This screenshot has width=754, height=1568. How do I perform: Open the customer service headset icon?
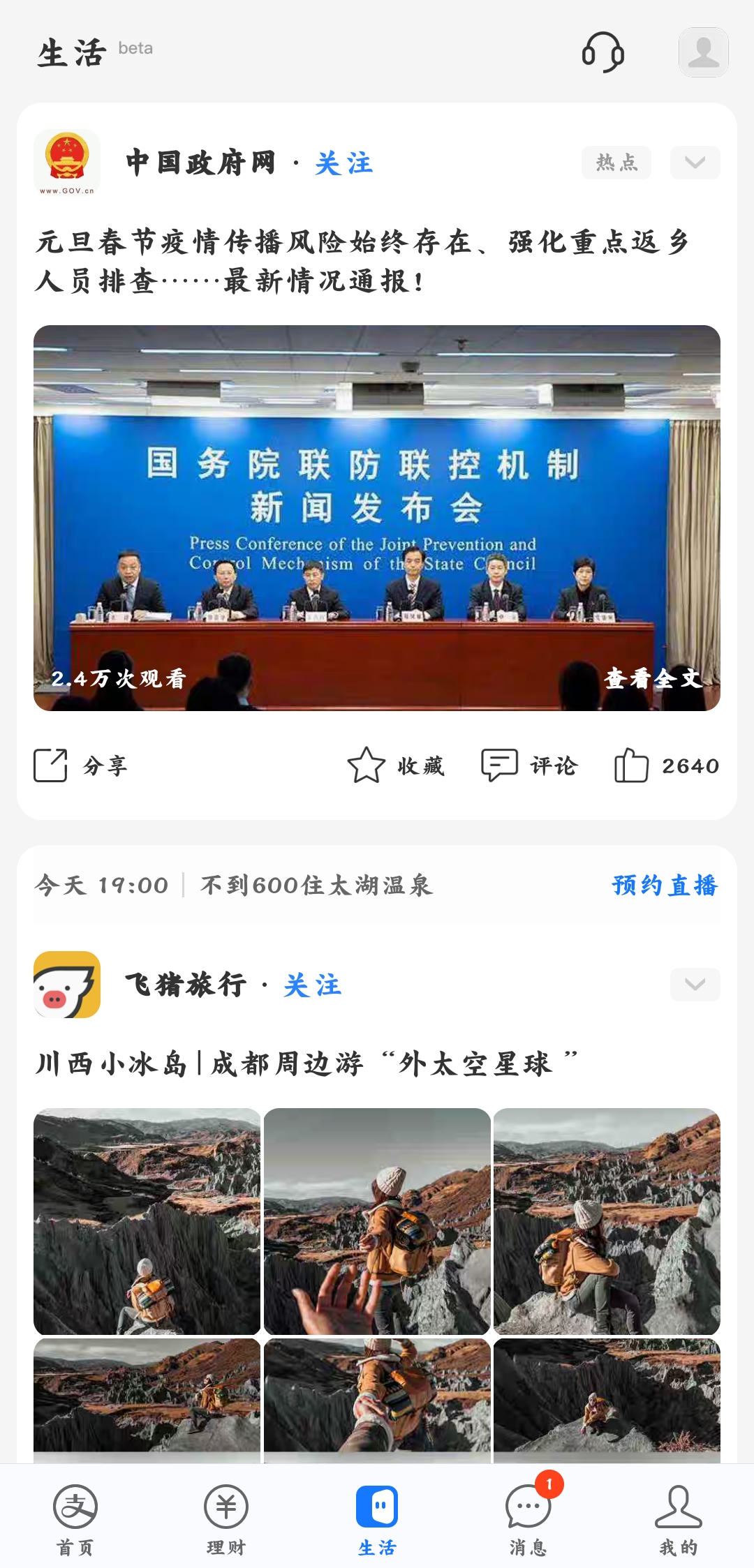(x=603, y=52)
